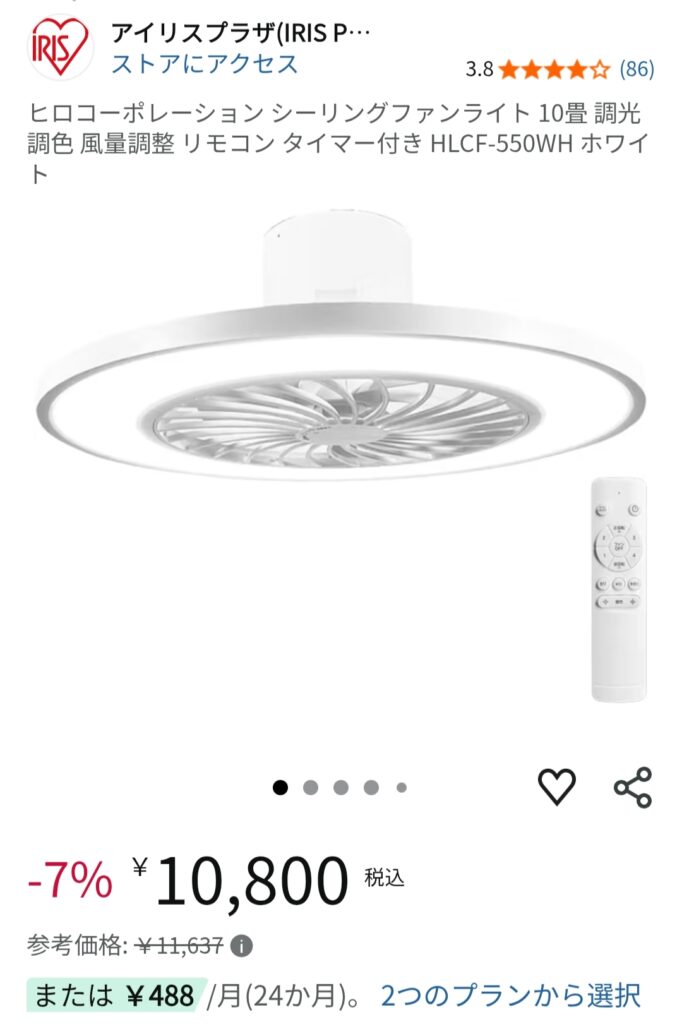Open the ストアにアクセス store link
The height and width of the screenshot is (1024, 682).
point(204,64)
